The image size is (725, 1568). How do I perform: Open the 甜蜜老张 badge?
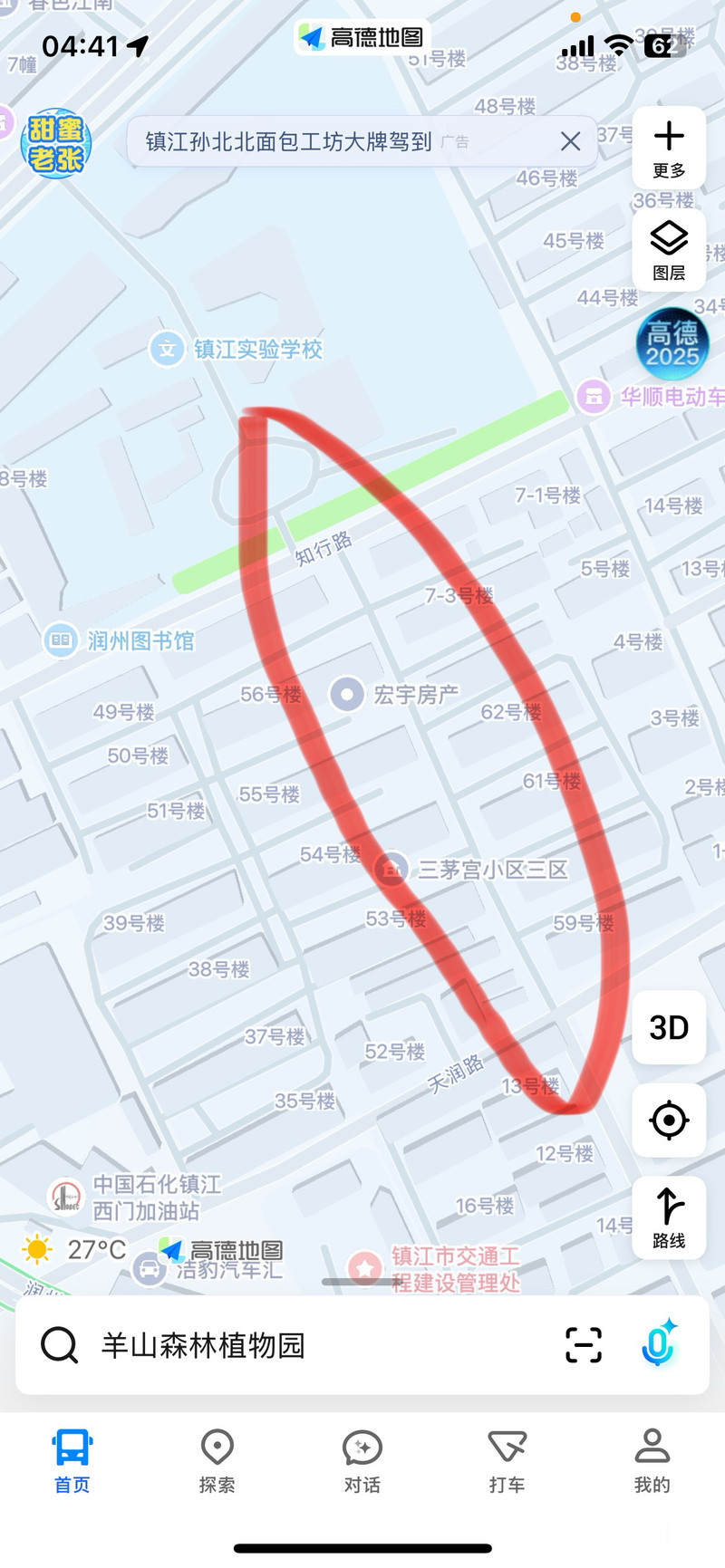[55, 143]
